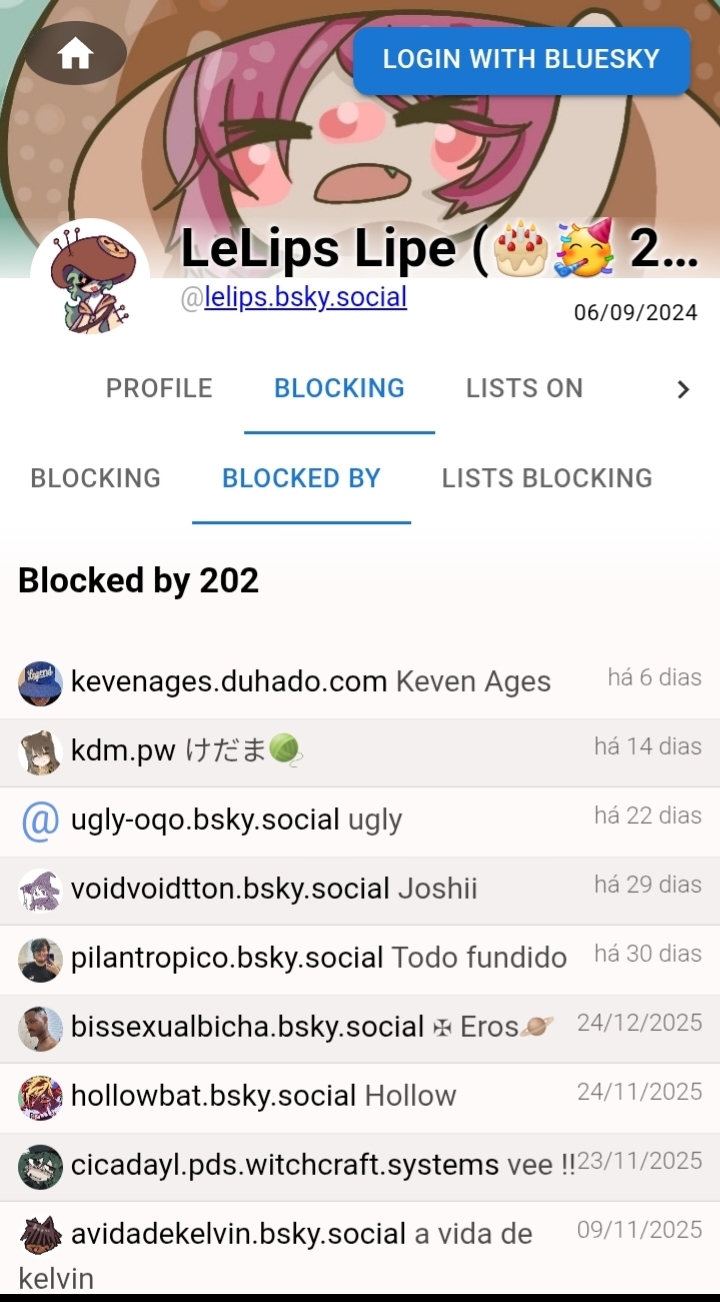Switch to the Lists On tab

point(524,388)
